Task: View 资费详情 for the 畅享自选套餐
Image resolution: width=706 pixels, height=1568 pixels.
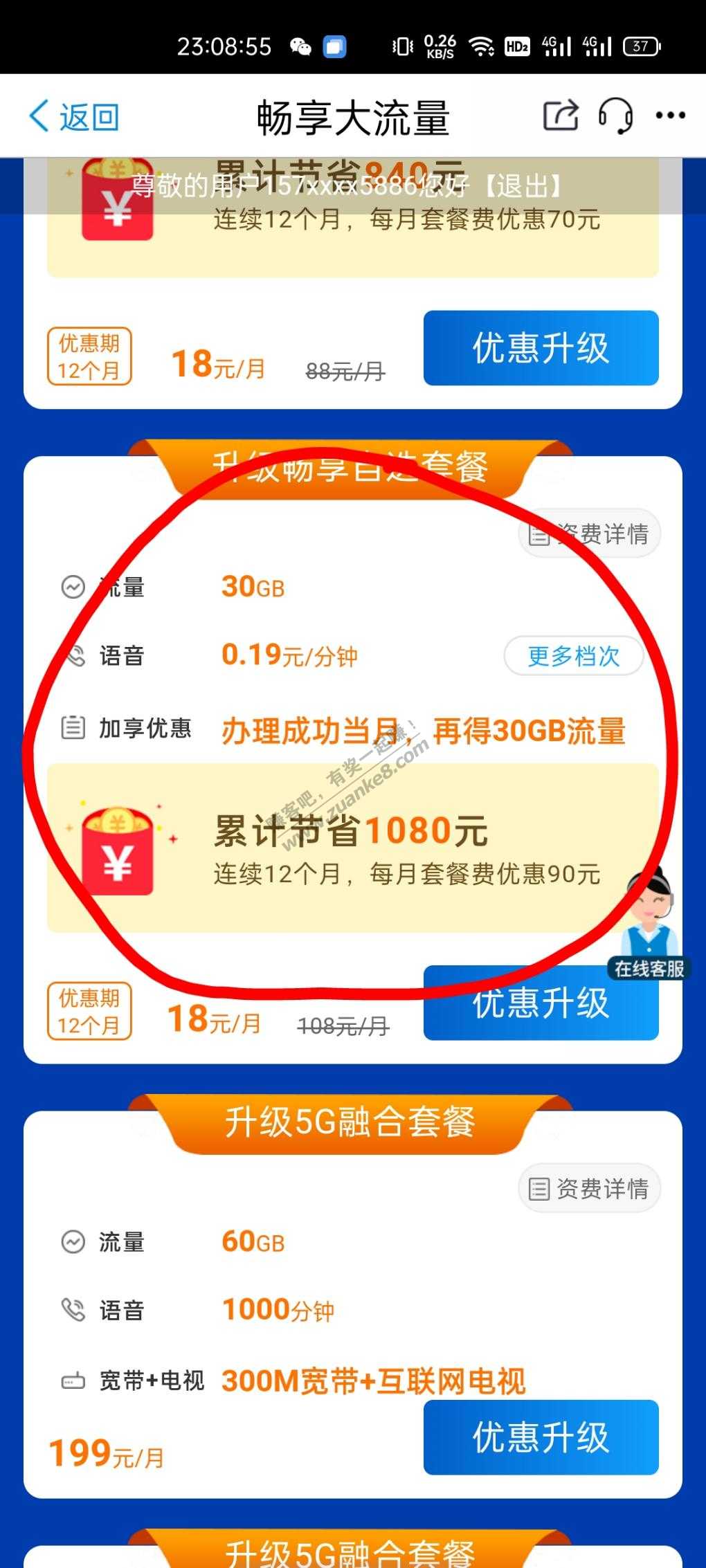Action: (589, 534)
